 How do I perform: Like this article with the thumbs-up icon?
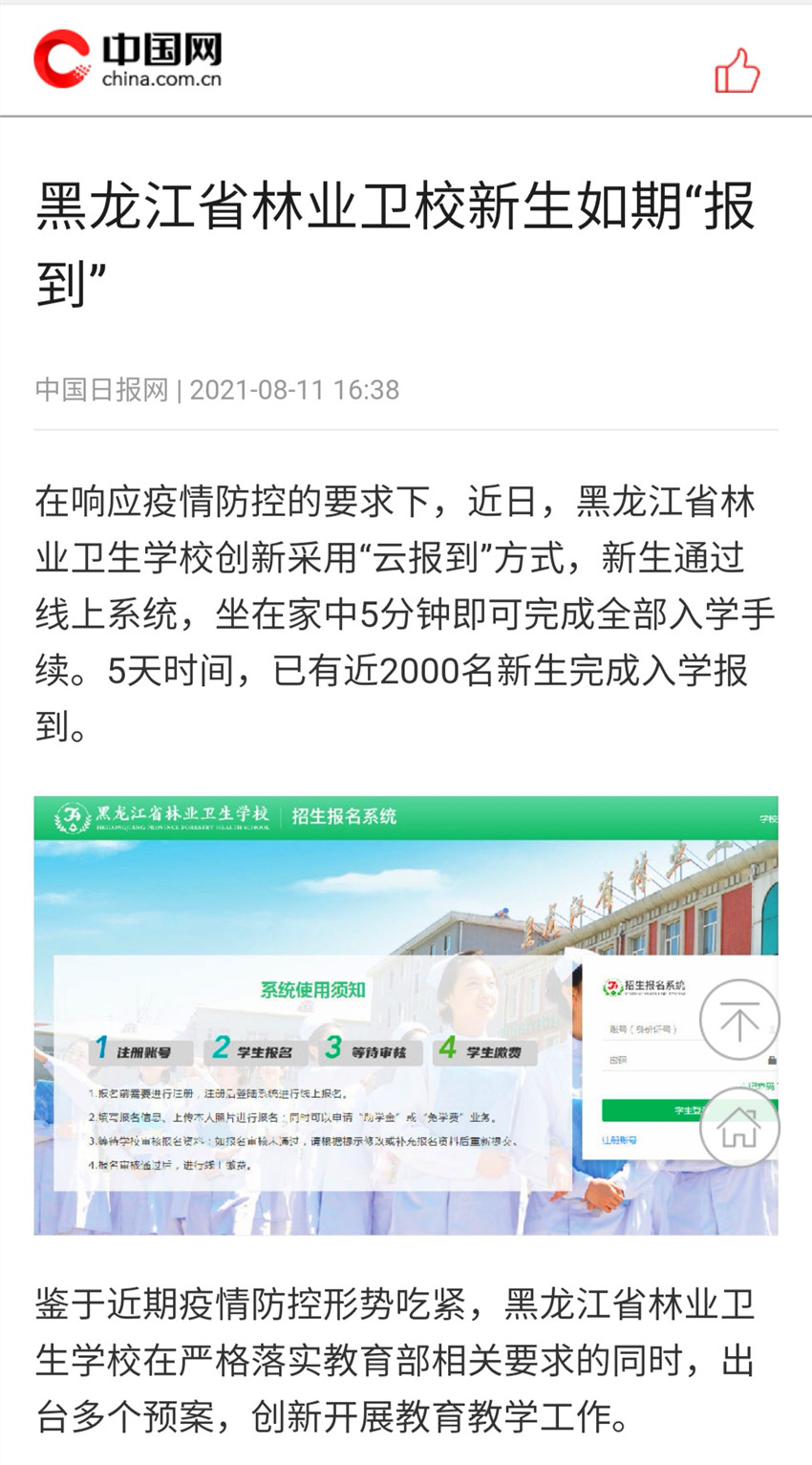coord(737,70)
